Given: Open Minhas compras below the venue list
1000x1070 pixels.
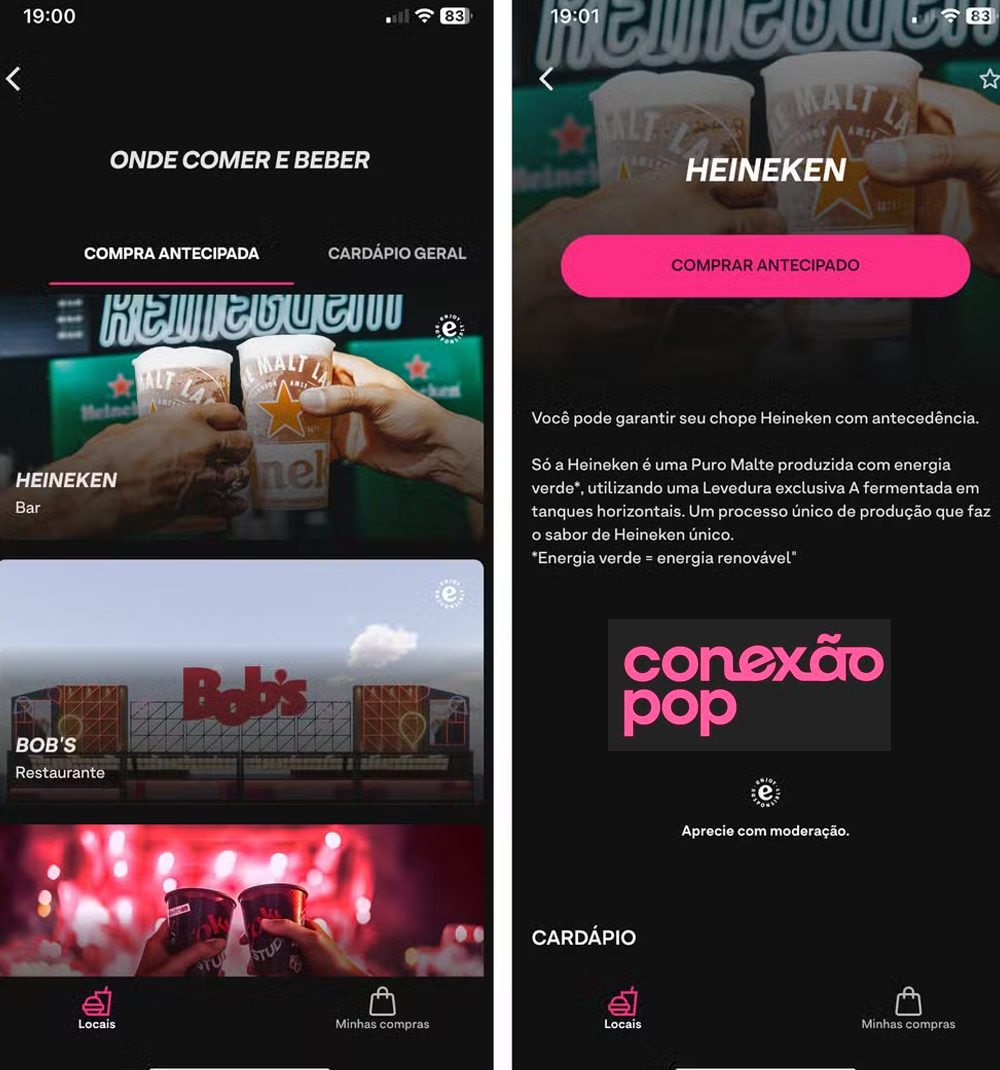Looking at the screenshot, I should coord(382,1009).
